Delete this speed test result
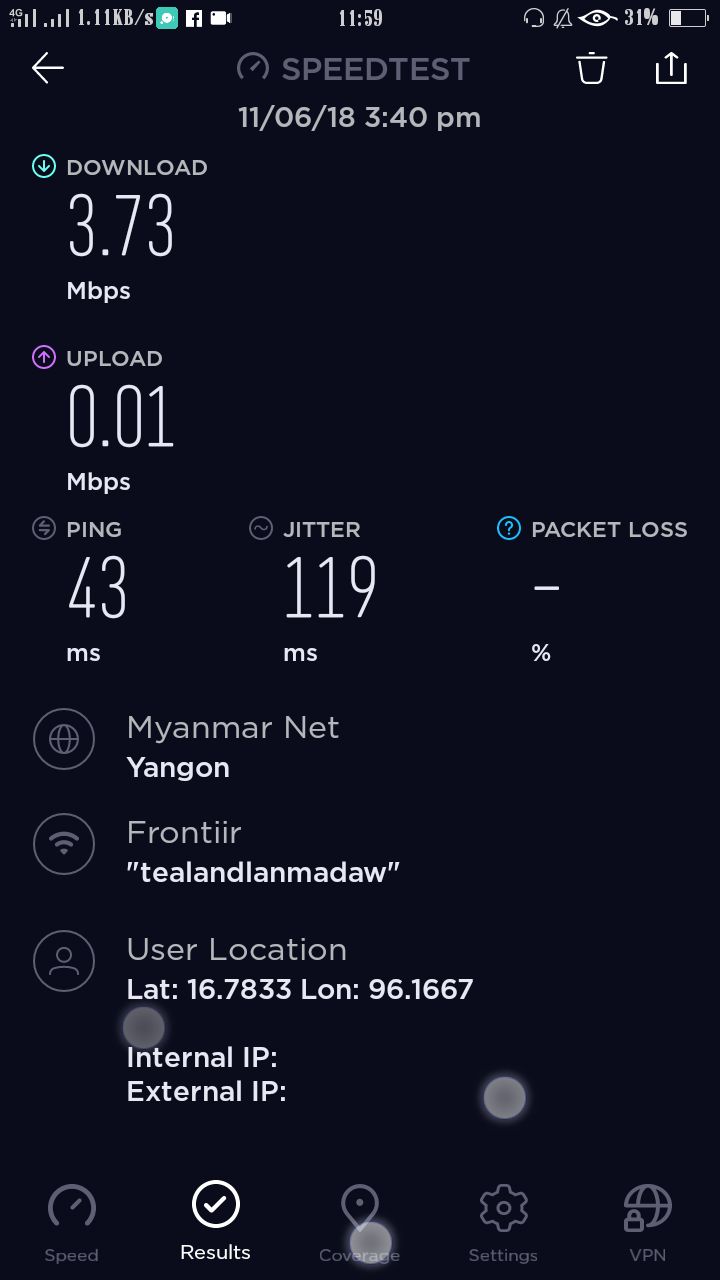The height and width of the screenshot is (1280, 720). [x=591, y=68]
